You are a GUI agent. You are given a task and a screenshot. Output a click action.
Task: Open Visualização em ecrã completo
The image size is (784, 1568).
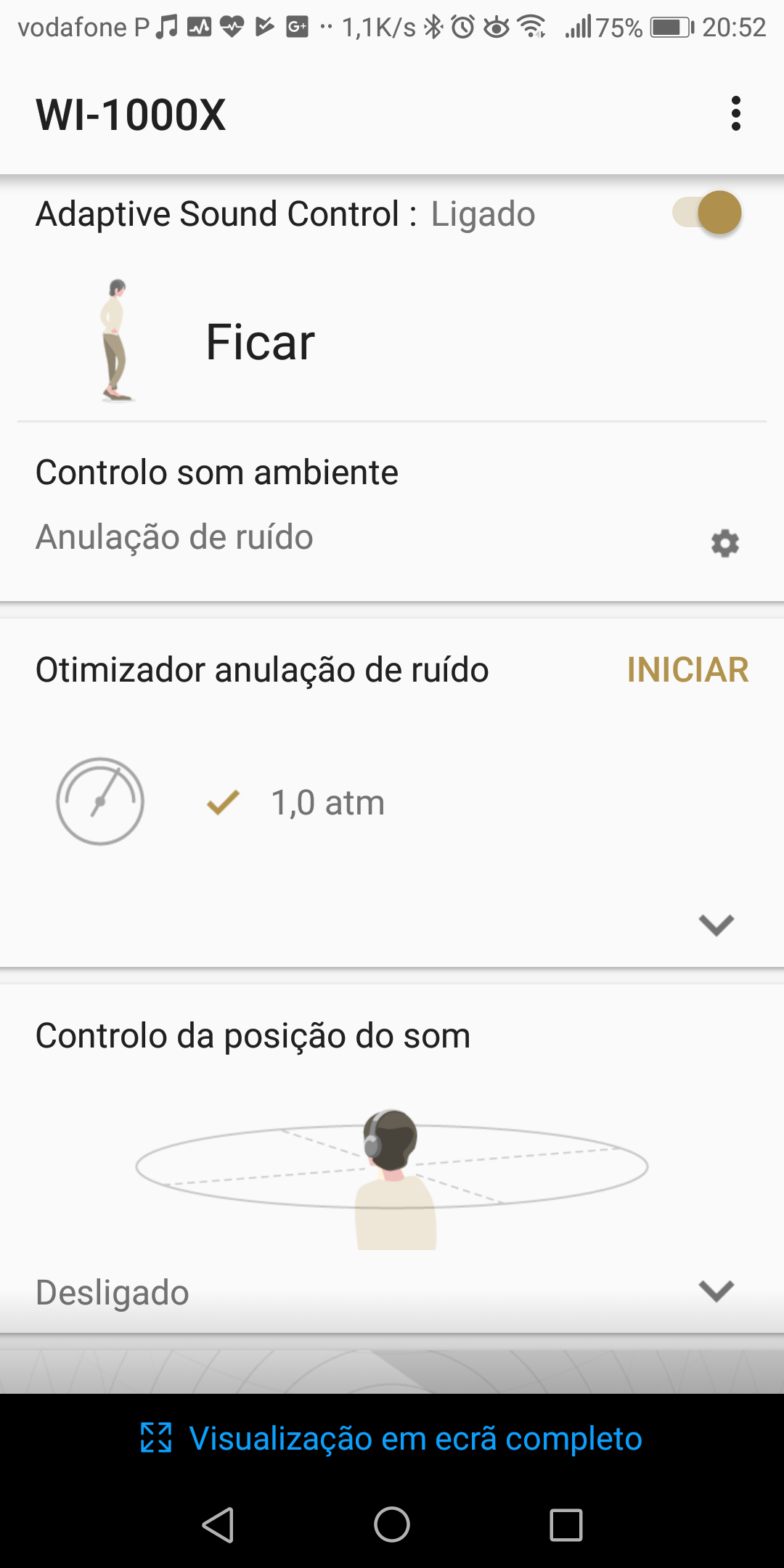392,1438
